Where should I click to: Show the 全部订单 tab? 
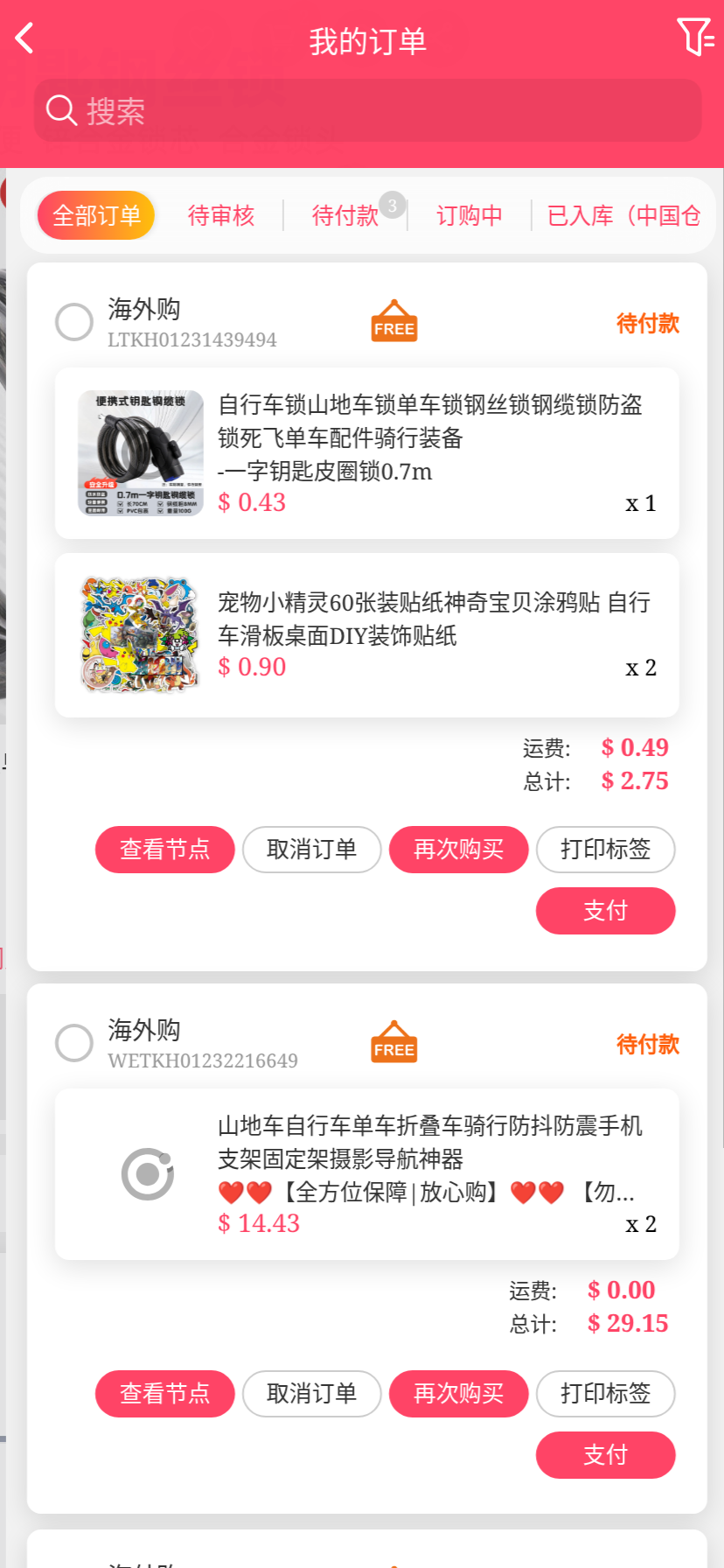pos(96,215)
